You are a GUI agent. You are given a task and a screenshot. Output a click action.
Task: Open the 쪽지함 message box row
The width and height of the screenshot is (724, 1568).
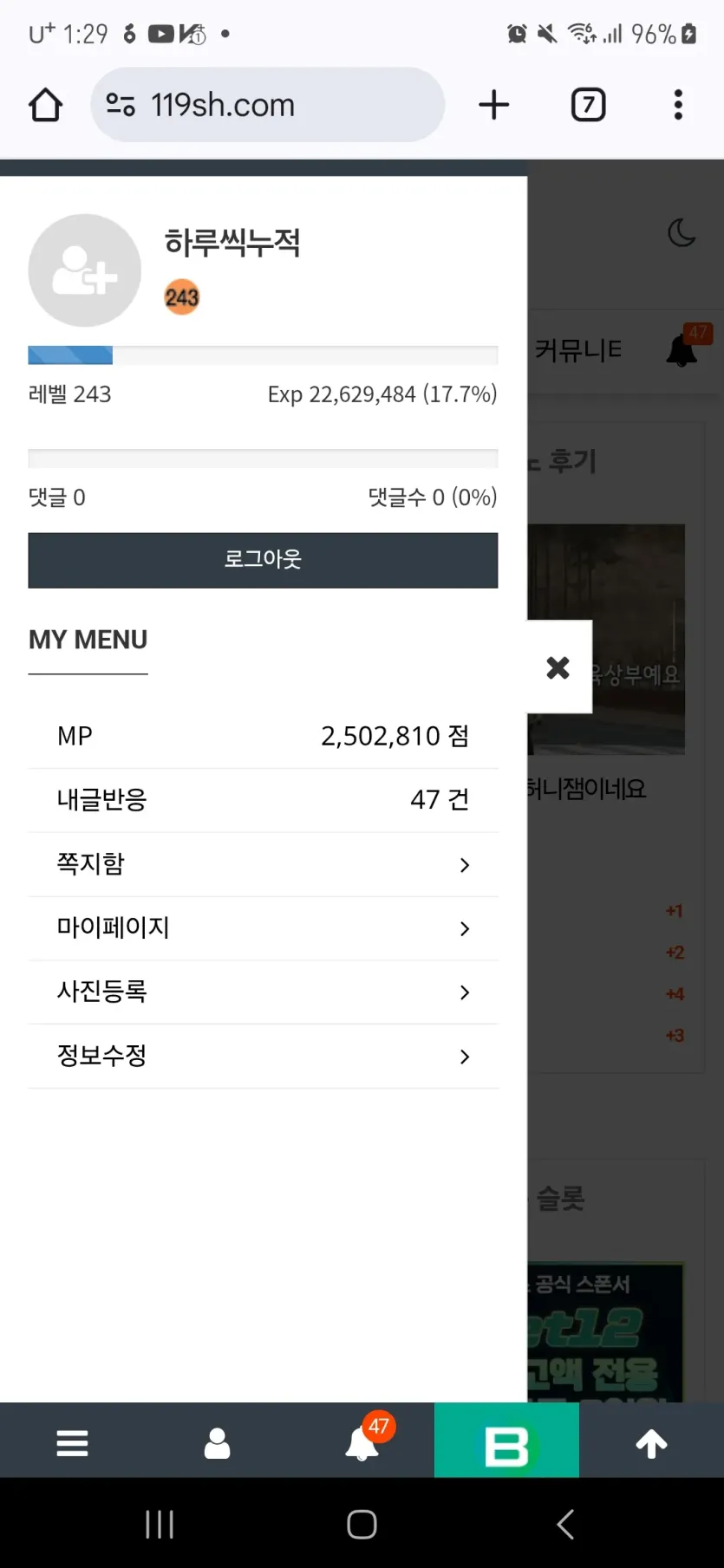click(x=263, y=864)
